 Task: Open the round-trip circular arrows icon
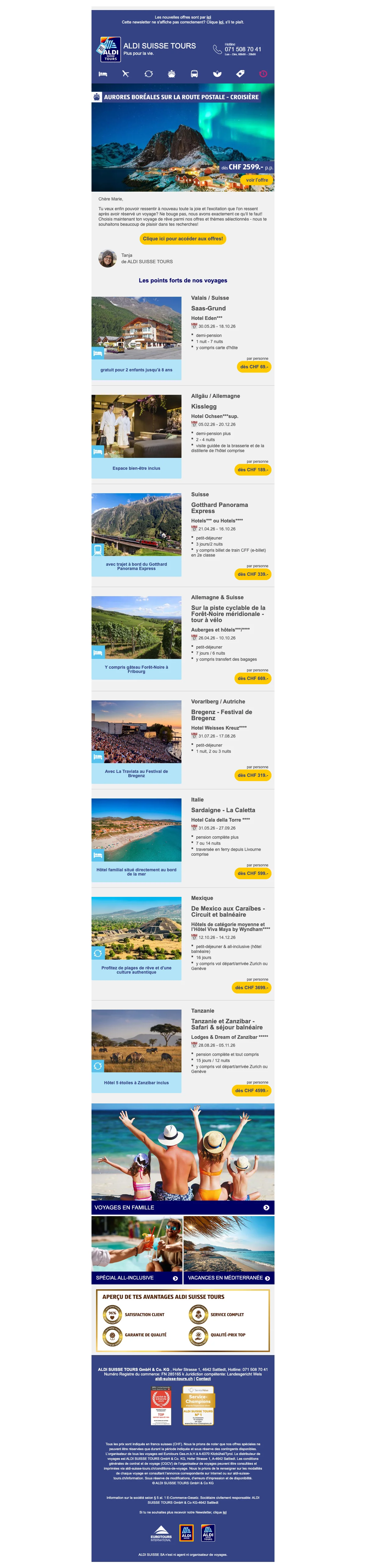pos(149,74)
